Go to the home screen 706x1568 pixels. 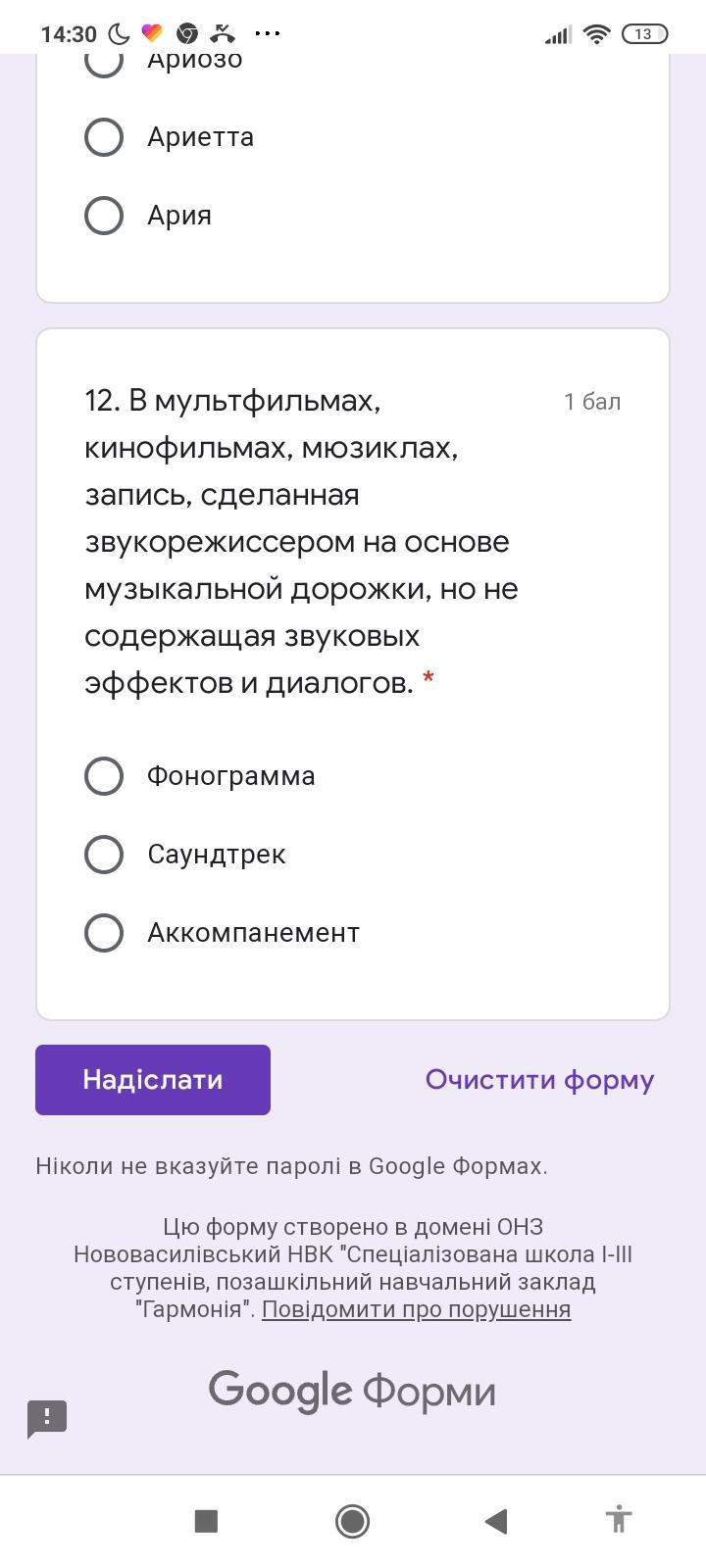[x=352, y=1521]
